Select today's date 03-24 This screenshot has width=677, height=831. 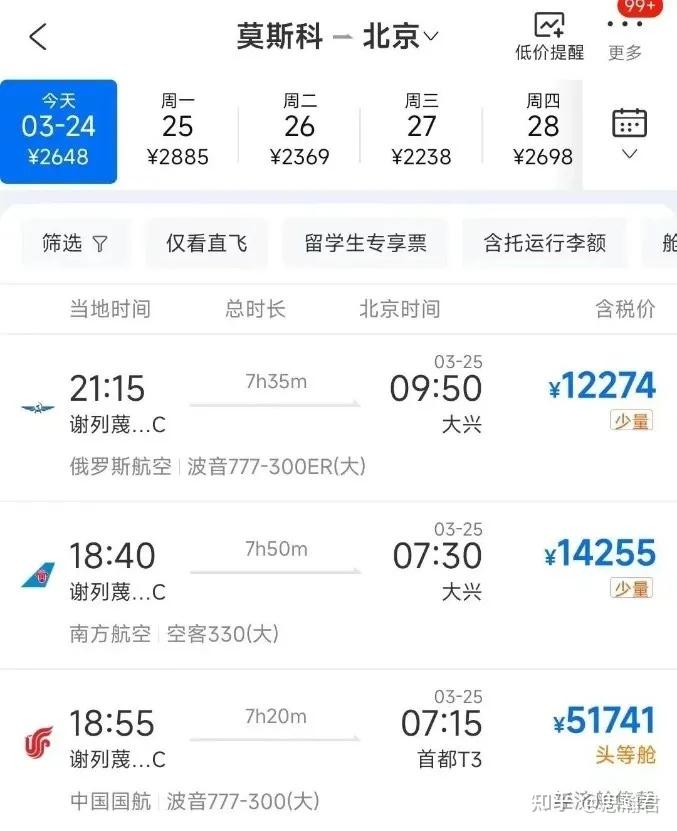click(x=58, y=130)
